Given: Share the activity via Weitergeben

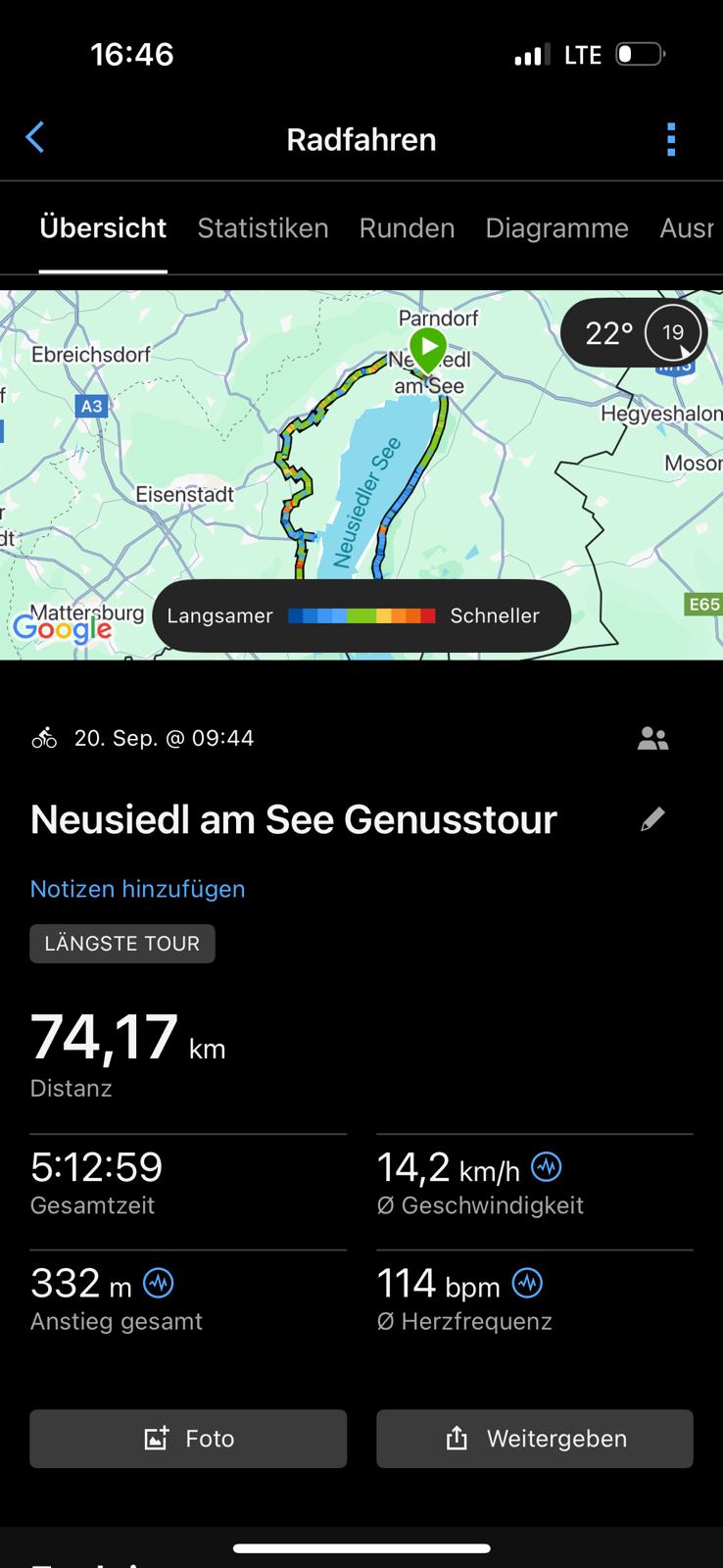Looking at the screenshot, I should 535,1438.
